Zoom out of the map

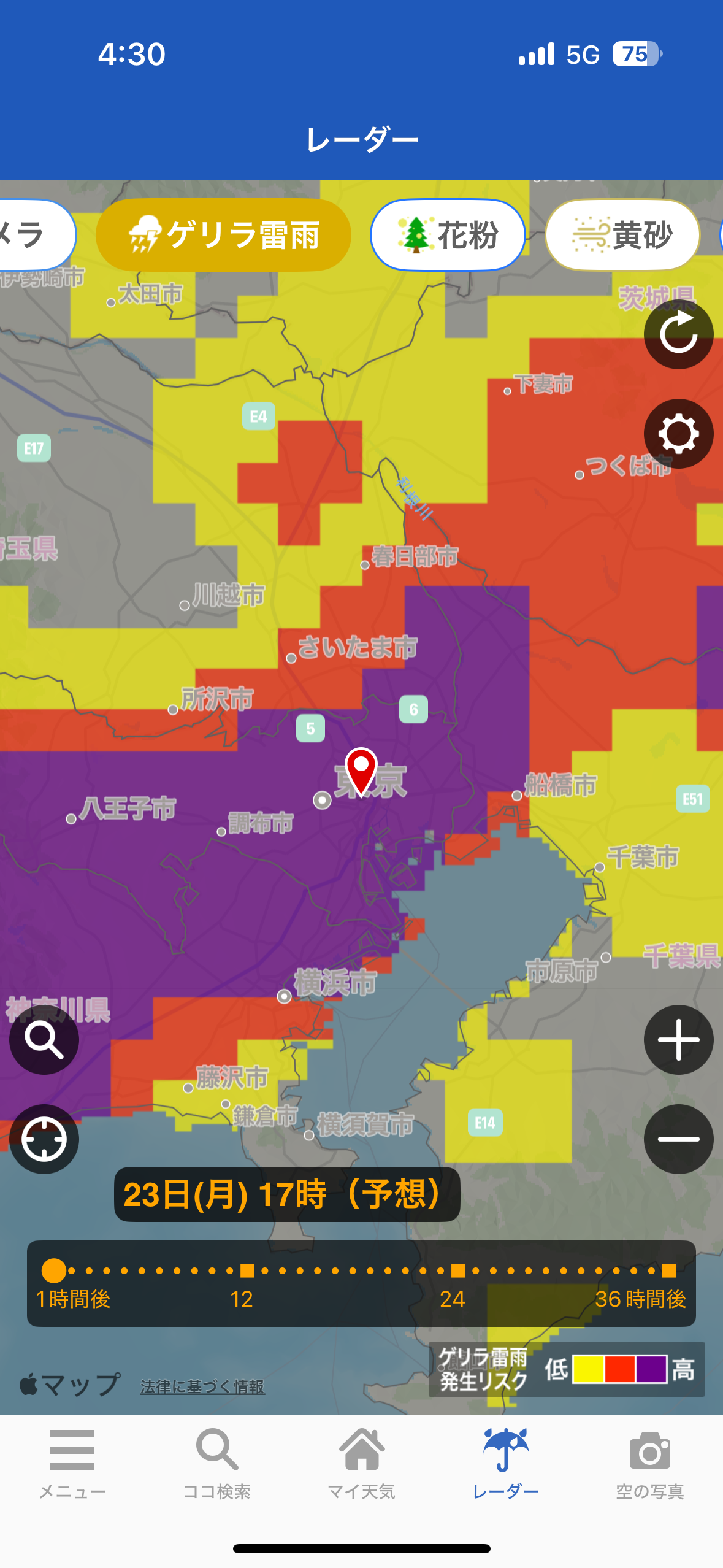(678, 1139)
